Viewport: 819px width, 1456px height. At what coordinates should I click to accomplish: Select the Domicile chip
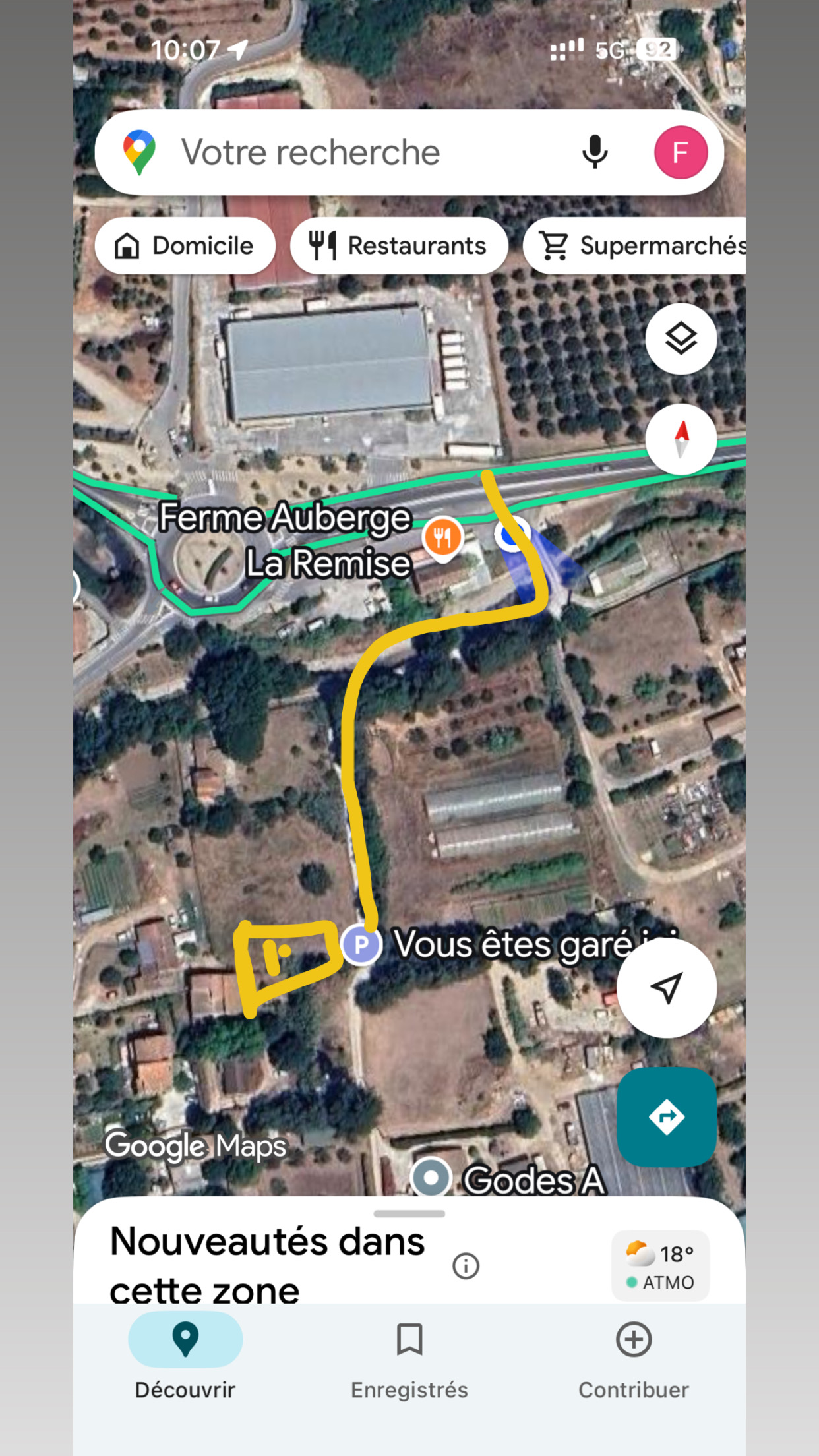pyautogui.click(x=185, y=246)
